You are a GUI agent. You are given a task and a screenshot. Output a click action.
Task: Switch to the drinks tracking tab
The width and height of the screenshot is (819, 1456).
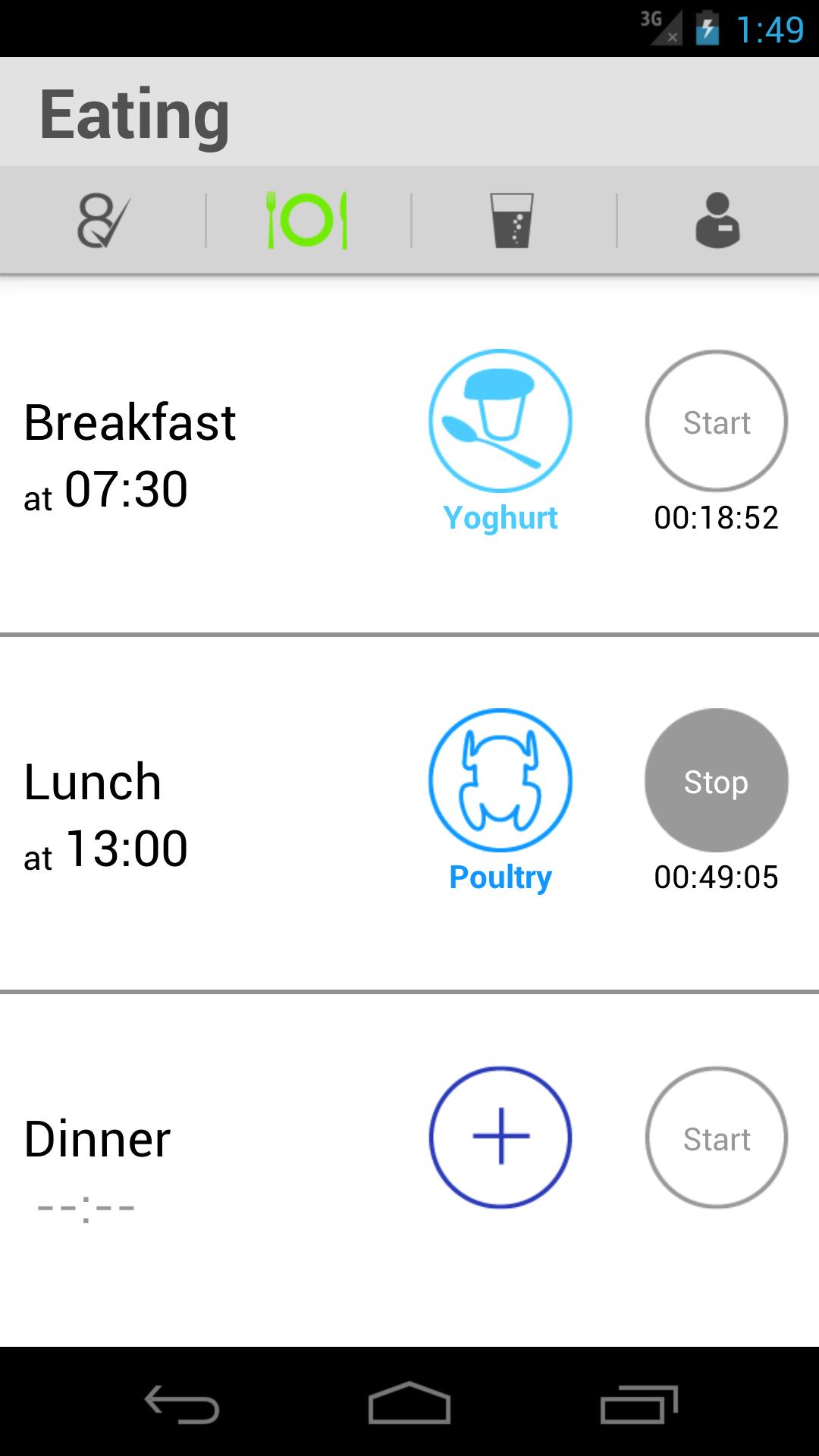click(x=512, y=220)
